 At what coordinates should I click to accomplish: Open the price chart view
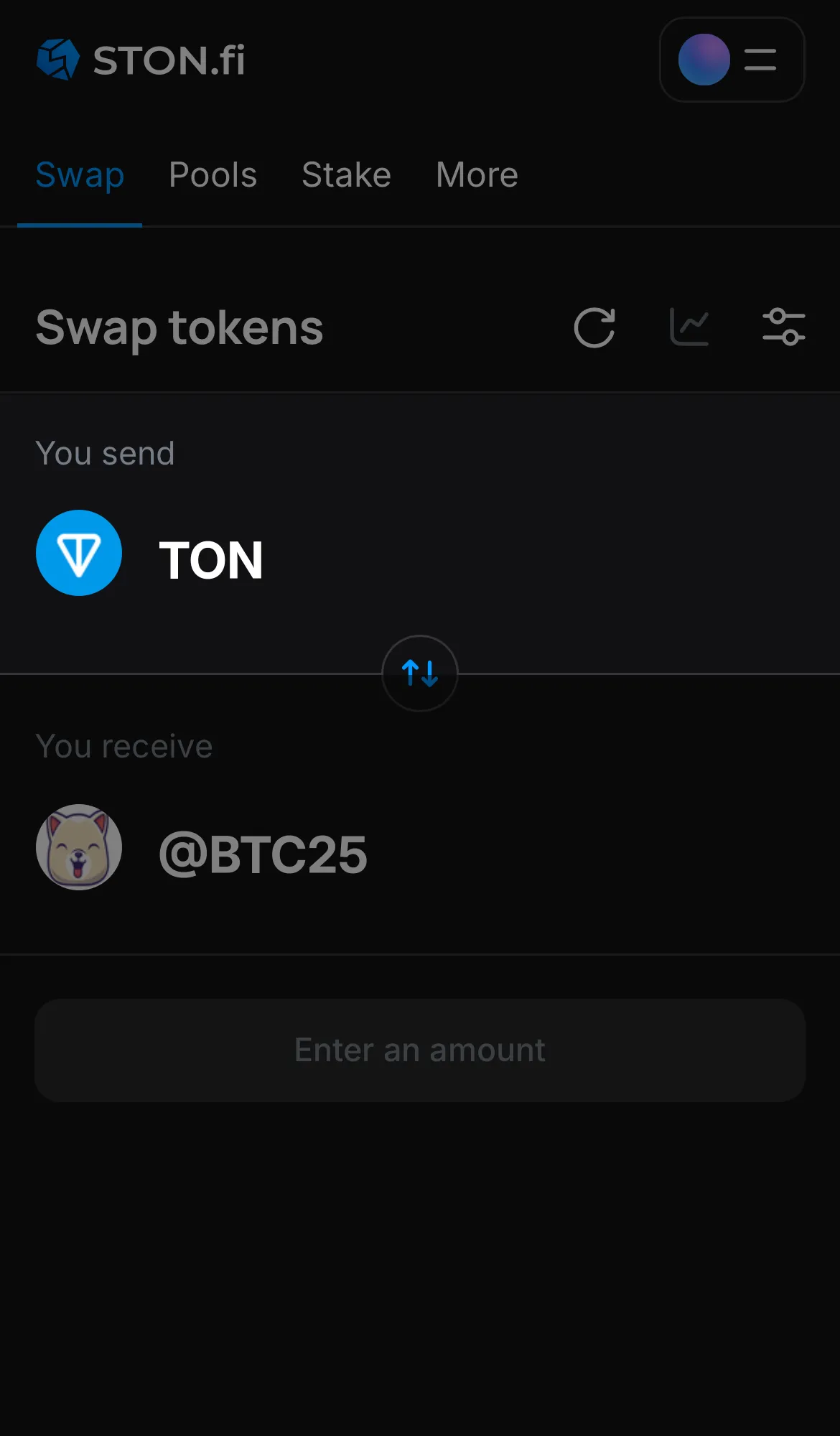point(689,327)
